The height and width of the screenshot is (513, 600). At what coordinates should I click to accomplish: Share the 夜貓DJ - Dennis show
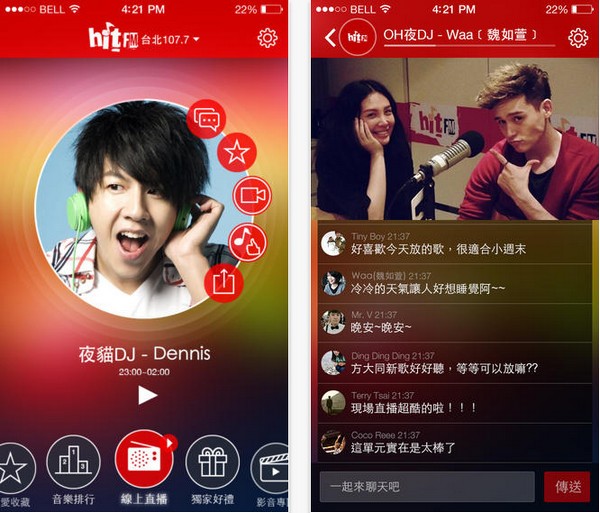click(x=223, y=282)
